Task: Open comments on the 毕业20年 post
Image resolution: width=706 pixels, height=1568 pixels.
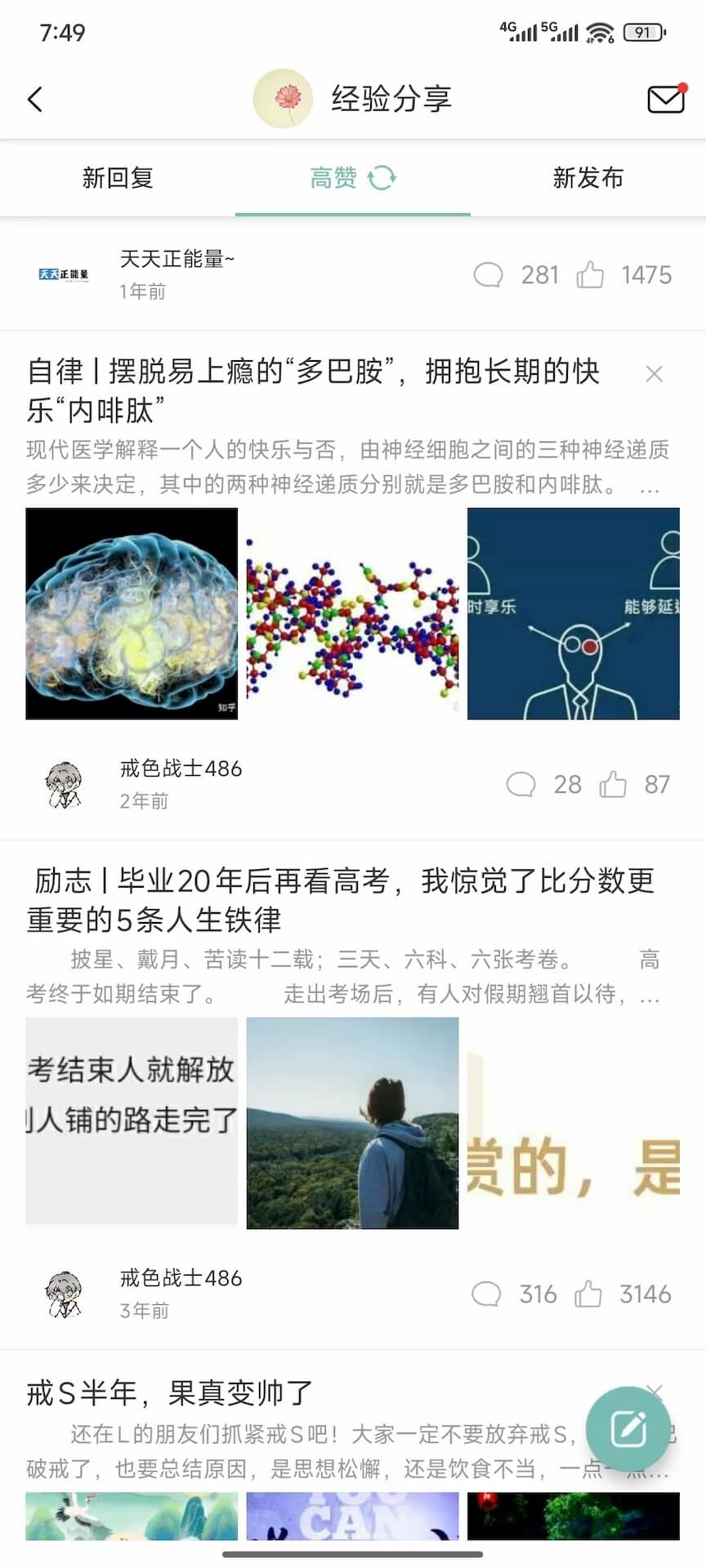Action: pos(489,1294)
